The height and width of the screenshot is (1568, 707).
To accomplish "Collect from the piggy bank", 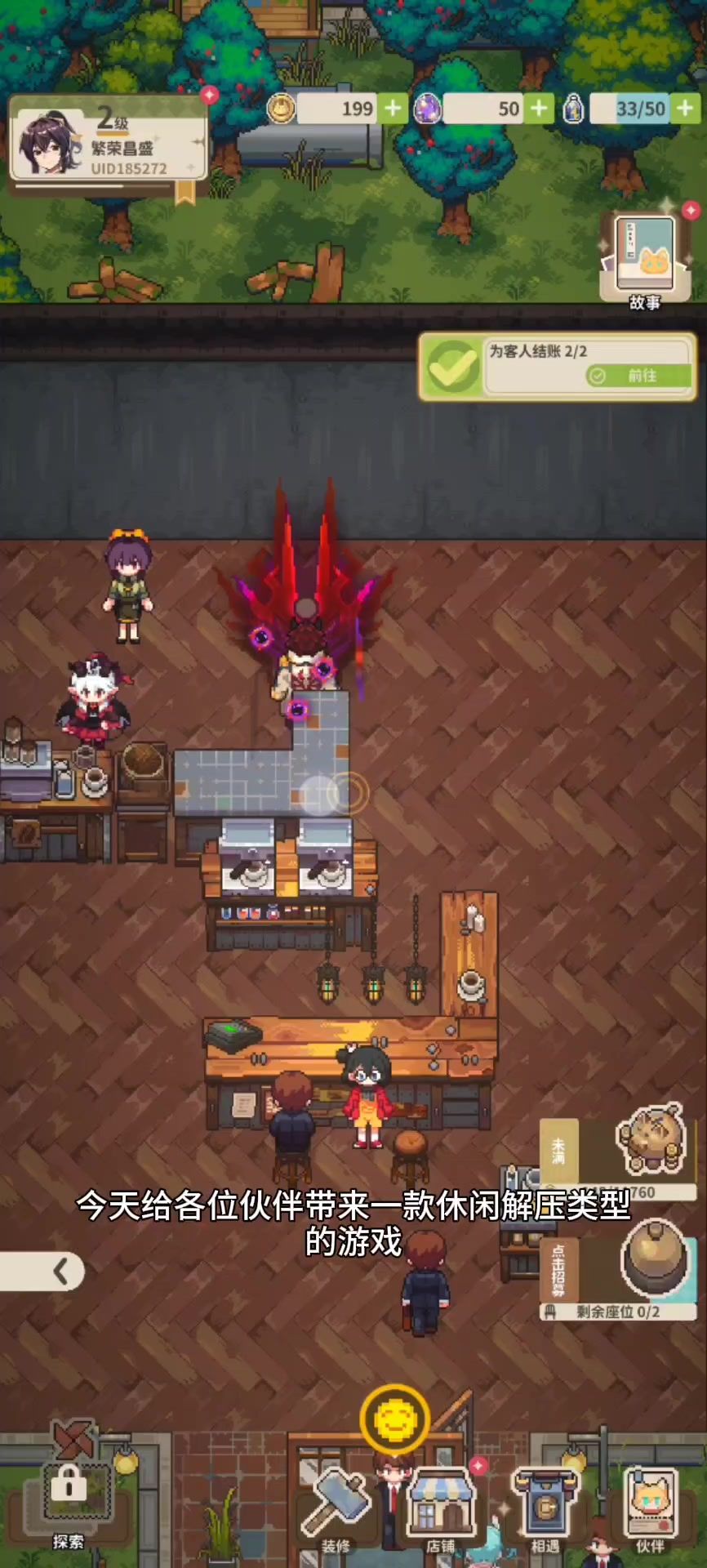I will point(651,1139).
